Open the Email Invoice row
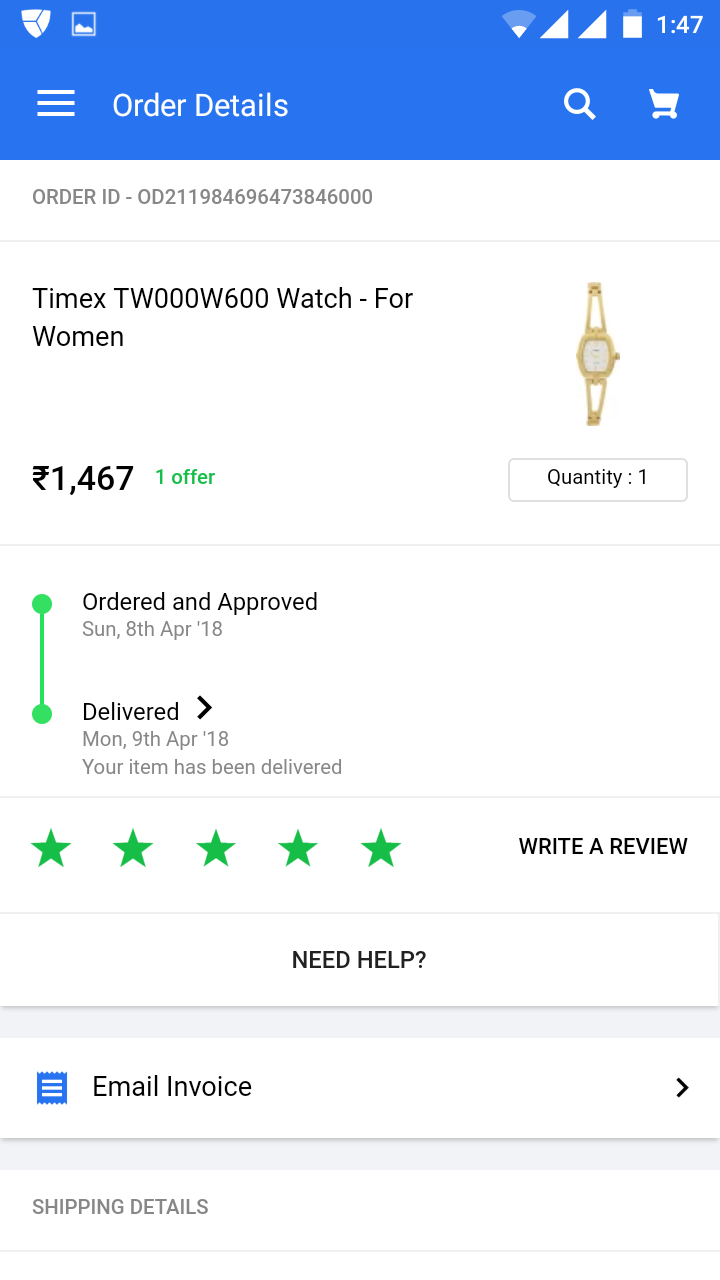The height and width of the screenshot is (1280, 720). point(360,1087)
